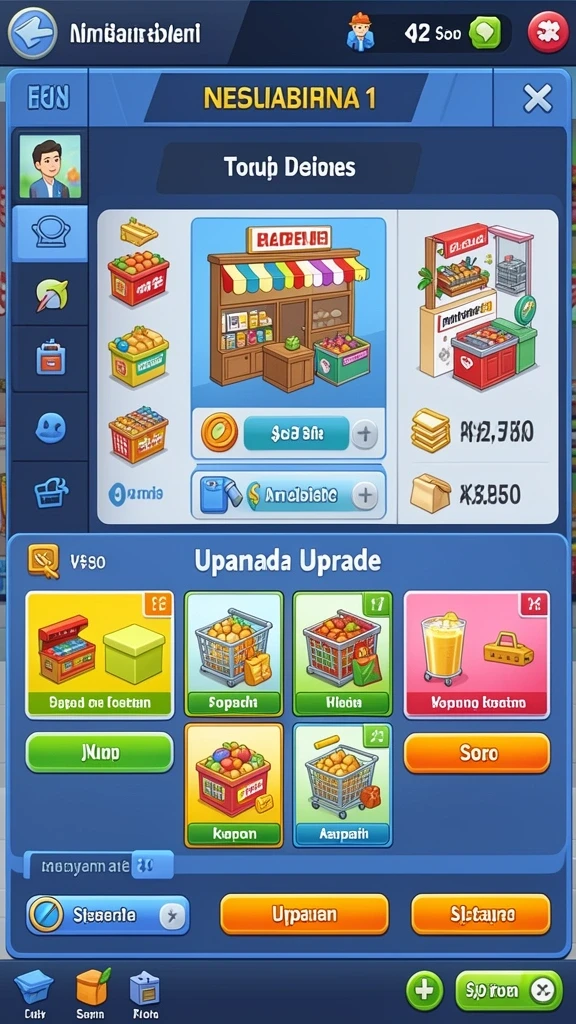576x1024 pixels.
Task: Tap the blue back arrow button
Action: pos(31,31)
